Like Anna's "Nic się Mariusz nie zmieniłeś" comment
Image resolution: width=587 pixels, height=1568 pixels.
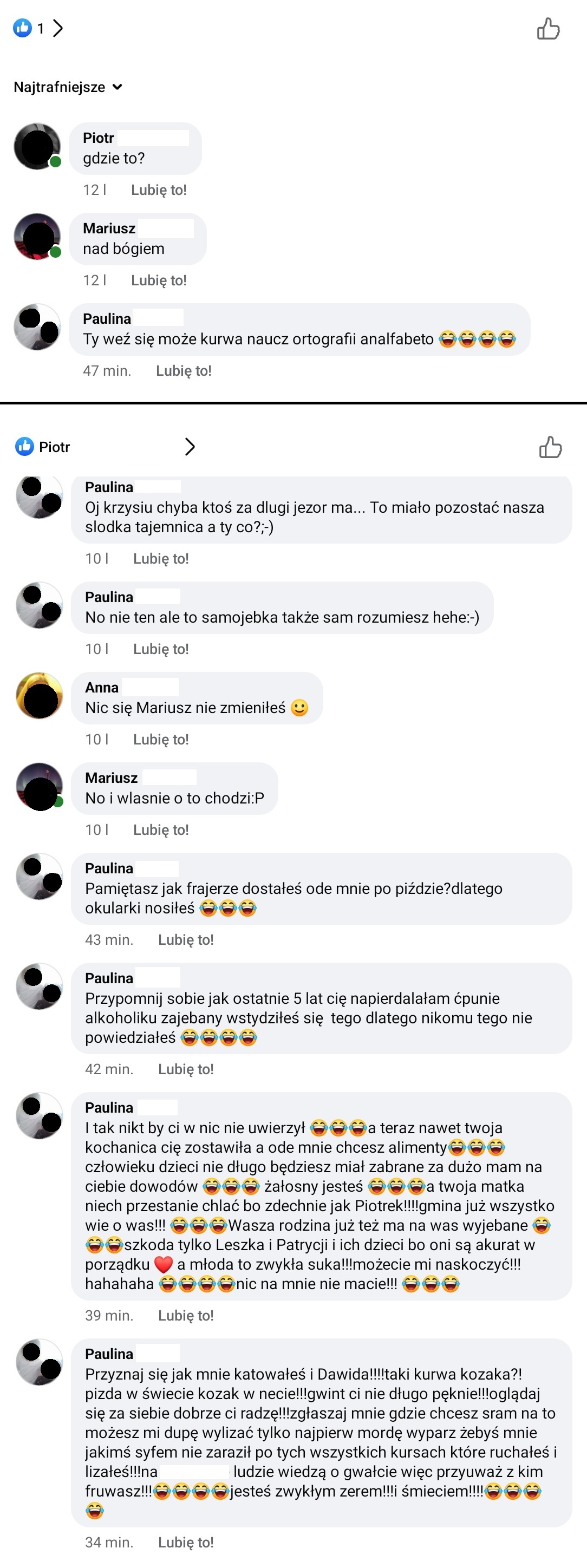161,740
